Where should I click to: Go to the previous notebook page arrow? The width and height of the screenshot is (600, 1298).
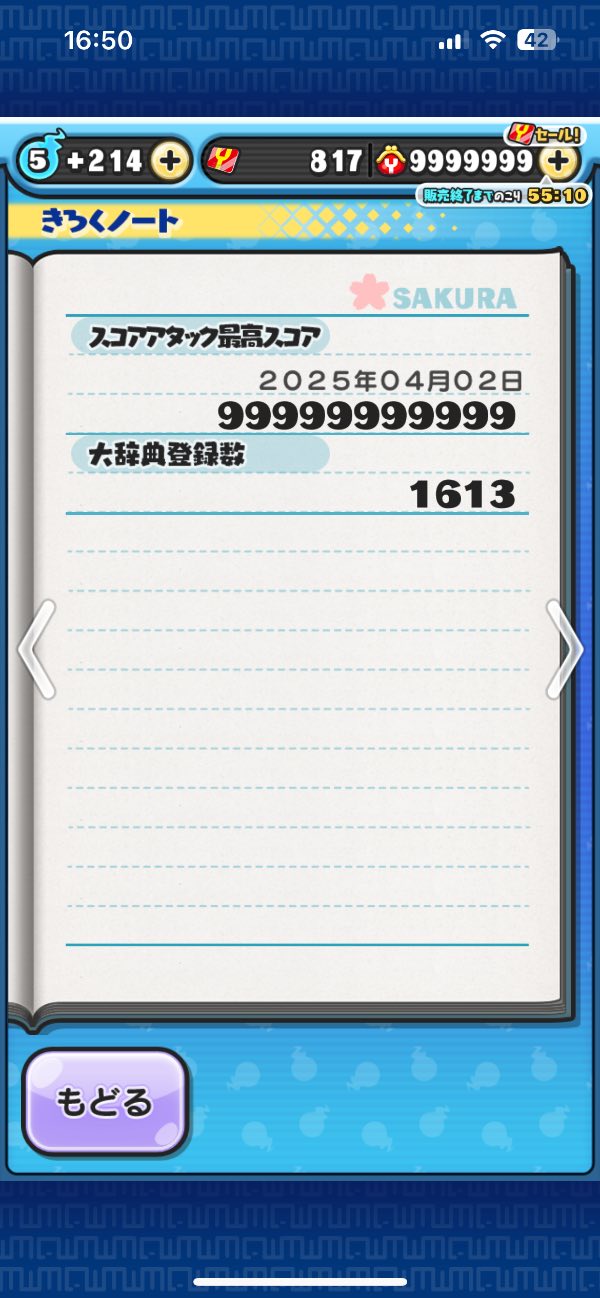point(36,649)
